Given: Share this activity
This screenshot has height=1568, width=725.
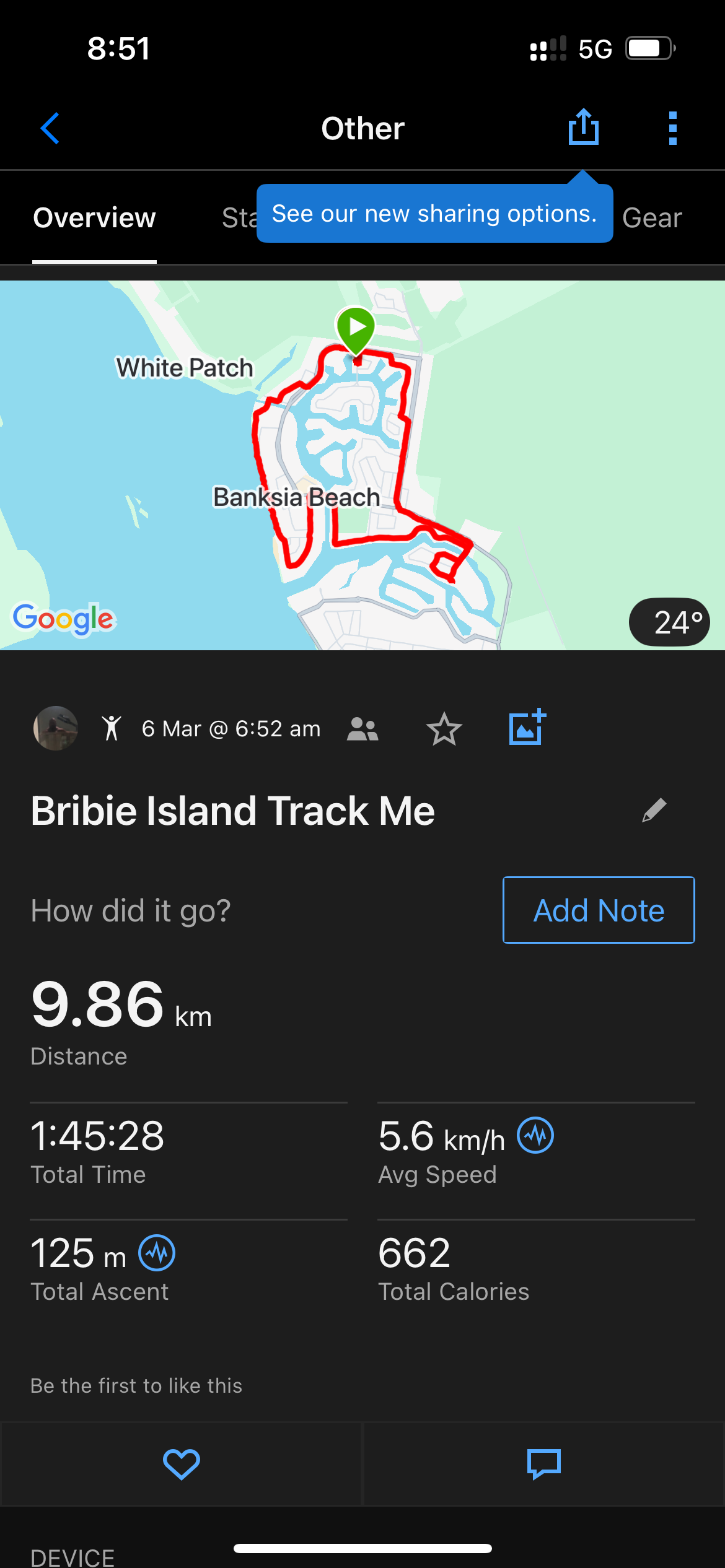Looking at the screenshot, I should coord(583,128).
